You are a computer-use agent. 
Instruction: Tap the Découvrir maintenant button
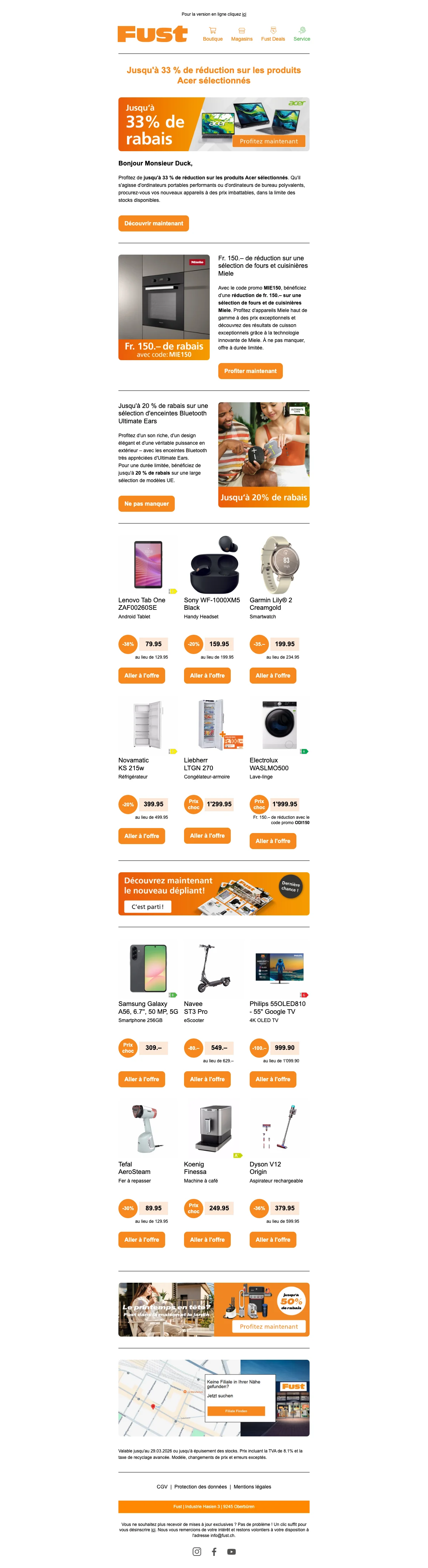(153, 223)
